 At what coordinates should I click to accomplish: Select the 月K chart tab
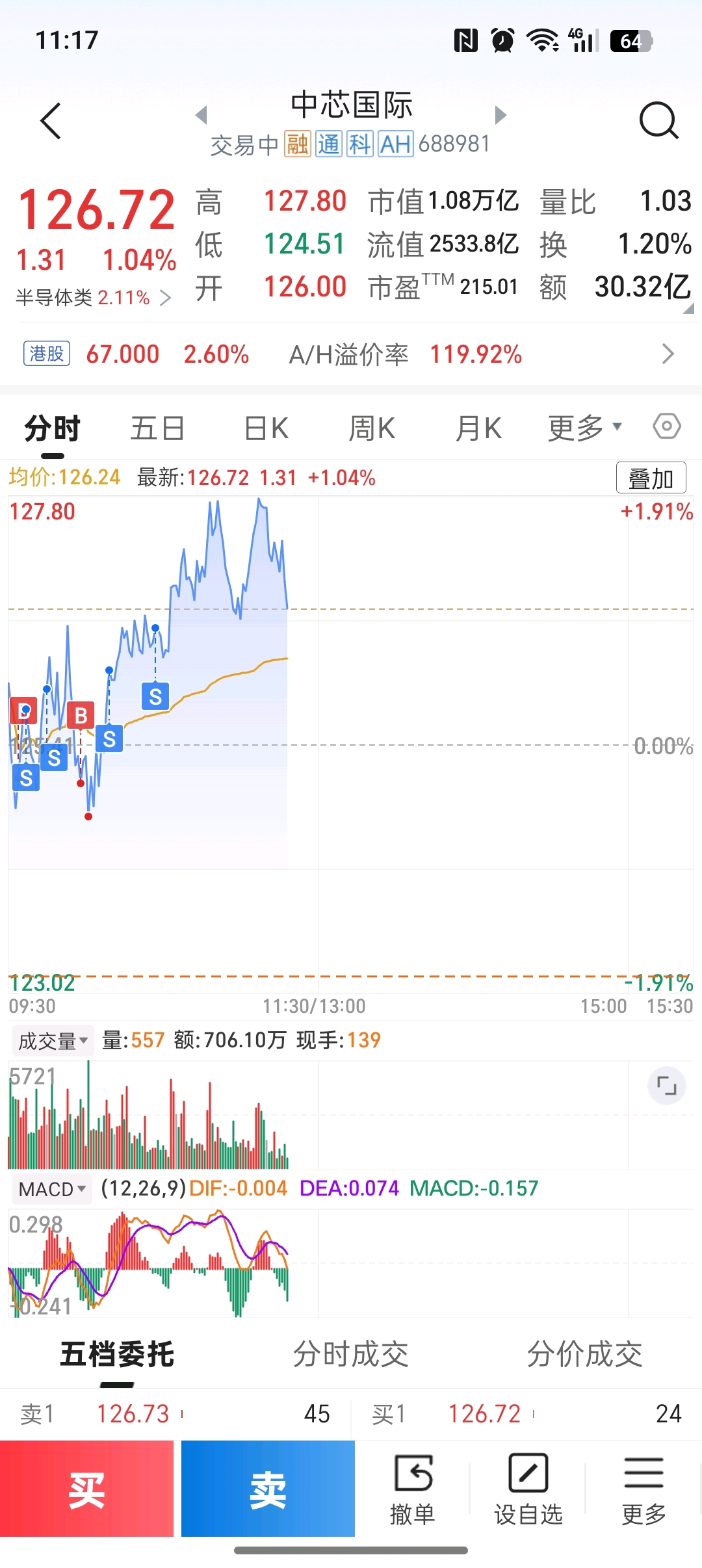[x=478, y=428]
